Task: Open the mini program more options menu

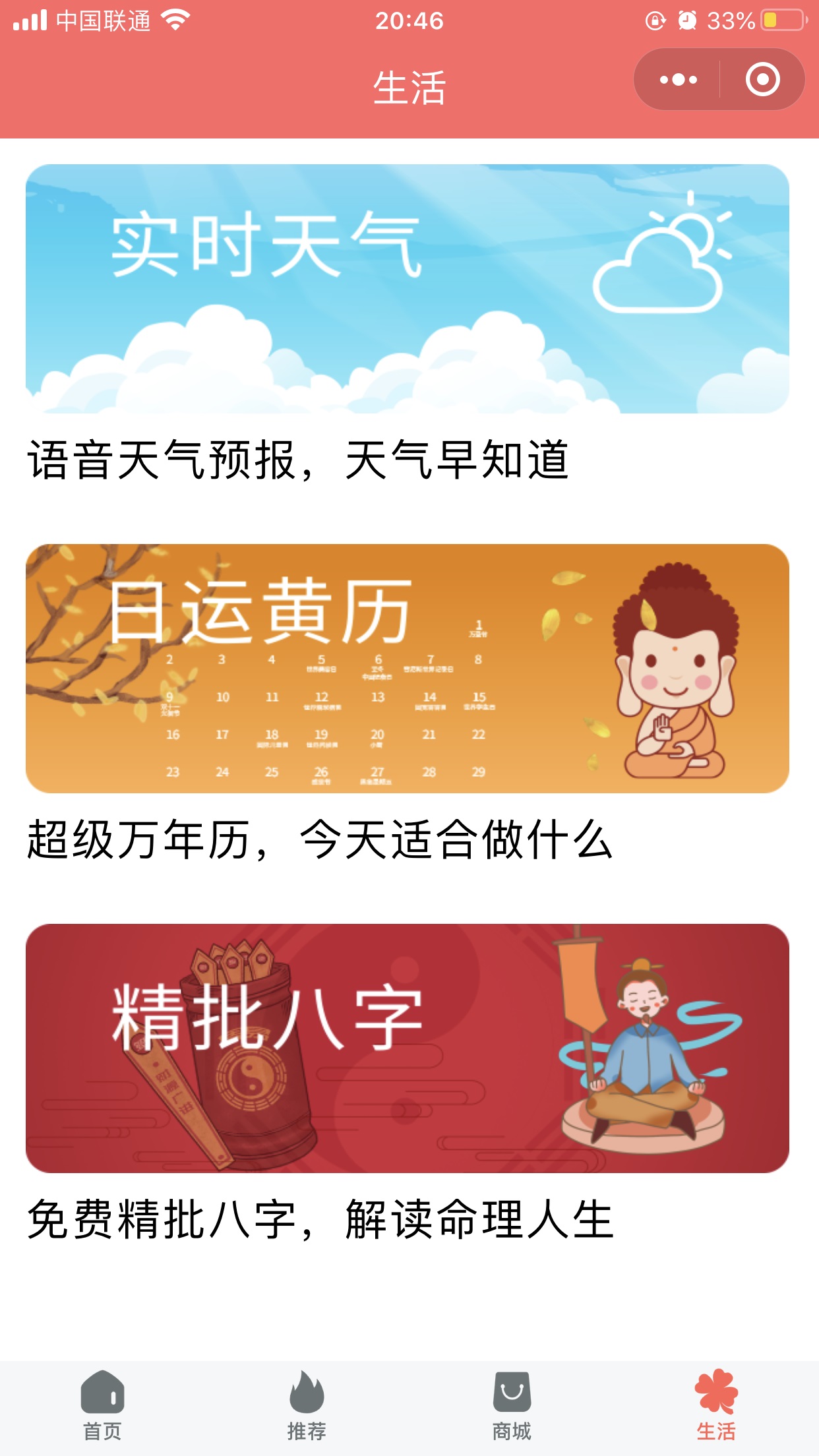Action: 678,80
